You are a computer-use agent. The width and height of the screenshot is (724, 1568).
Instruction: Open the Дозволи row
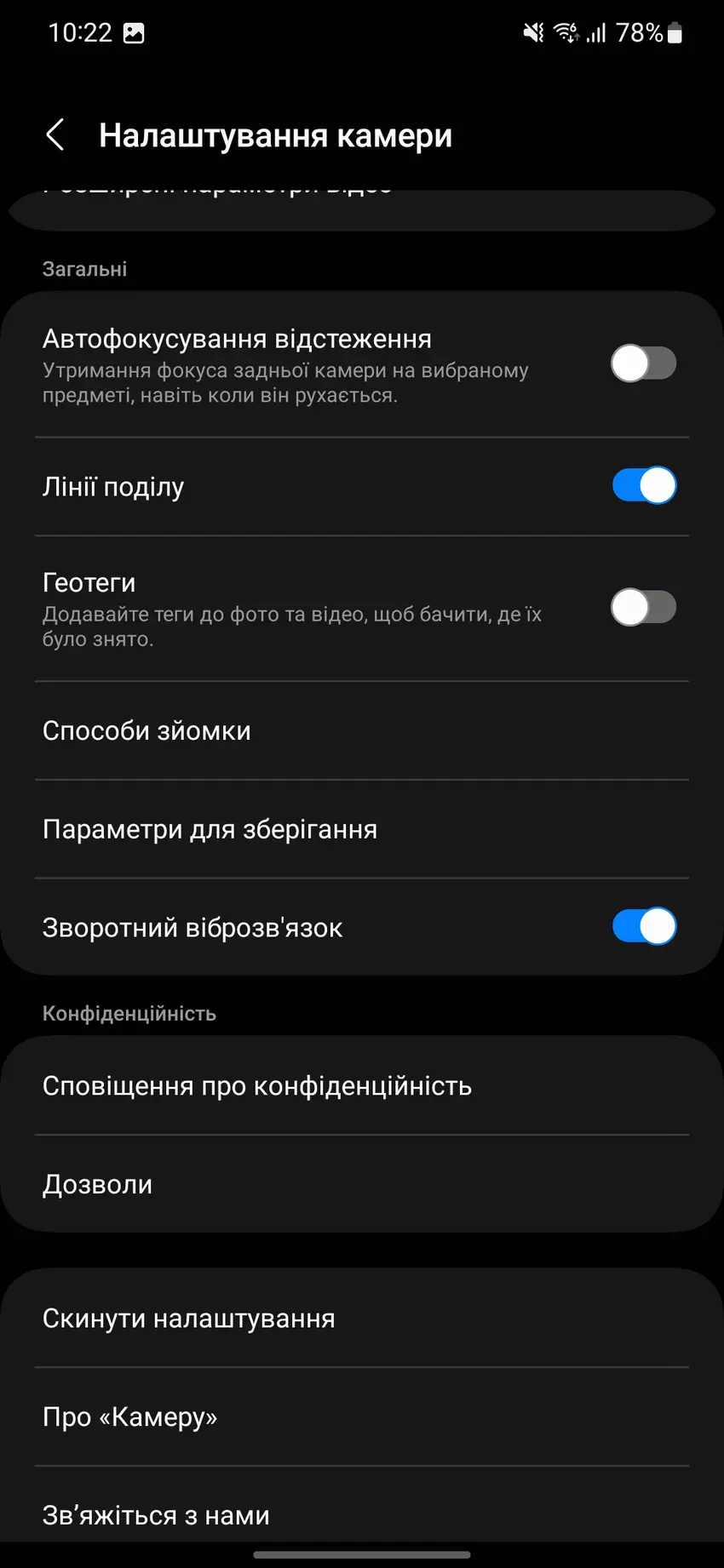click(361, 1184)
